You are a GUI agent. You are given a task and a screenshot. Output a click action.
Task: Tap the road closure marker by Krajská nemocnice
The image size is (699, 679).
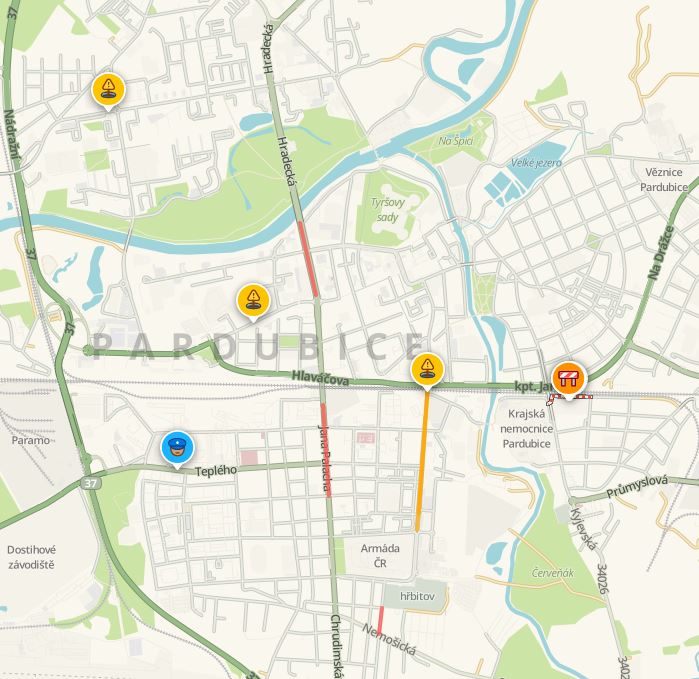[568, 378]
